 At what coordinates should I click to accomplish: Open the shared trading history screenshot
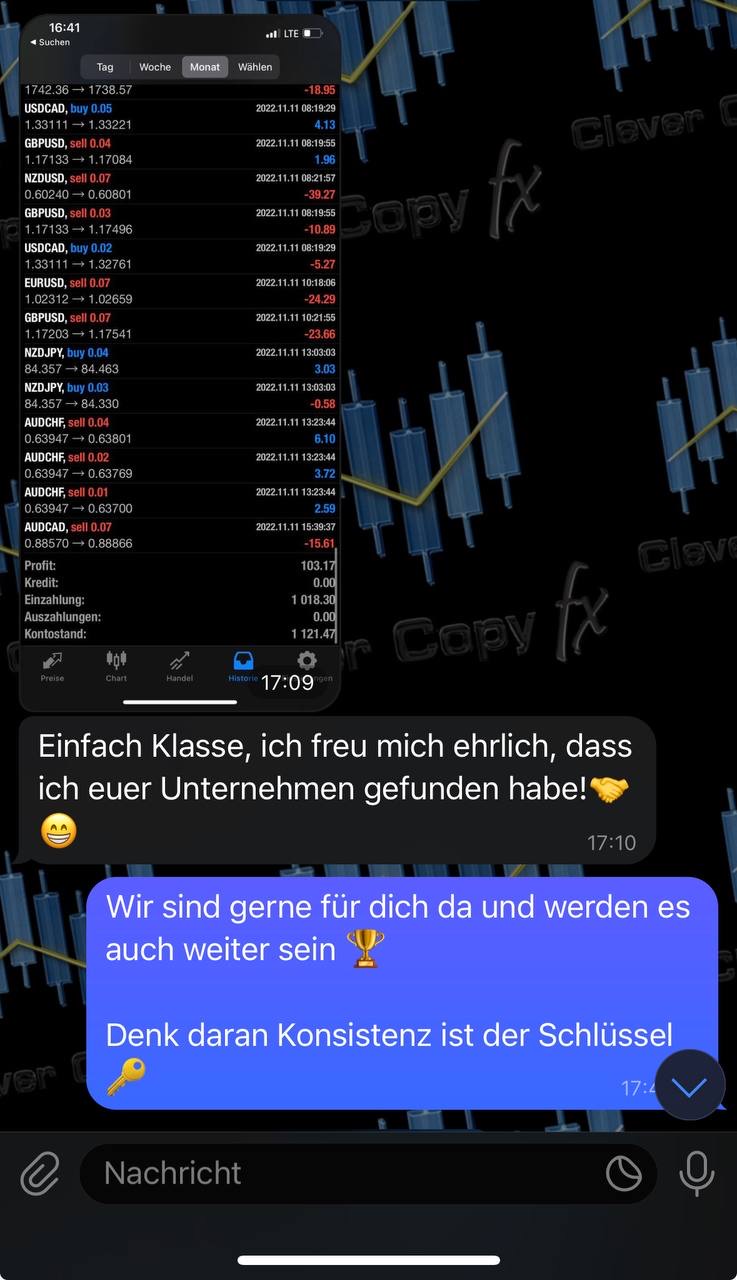tap(180, 360)
